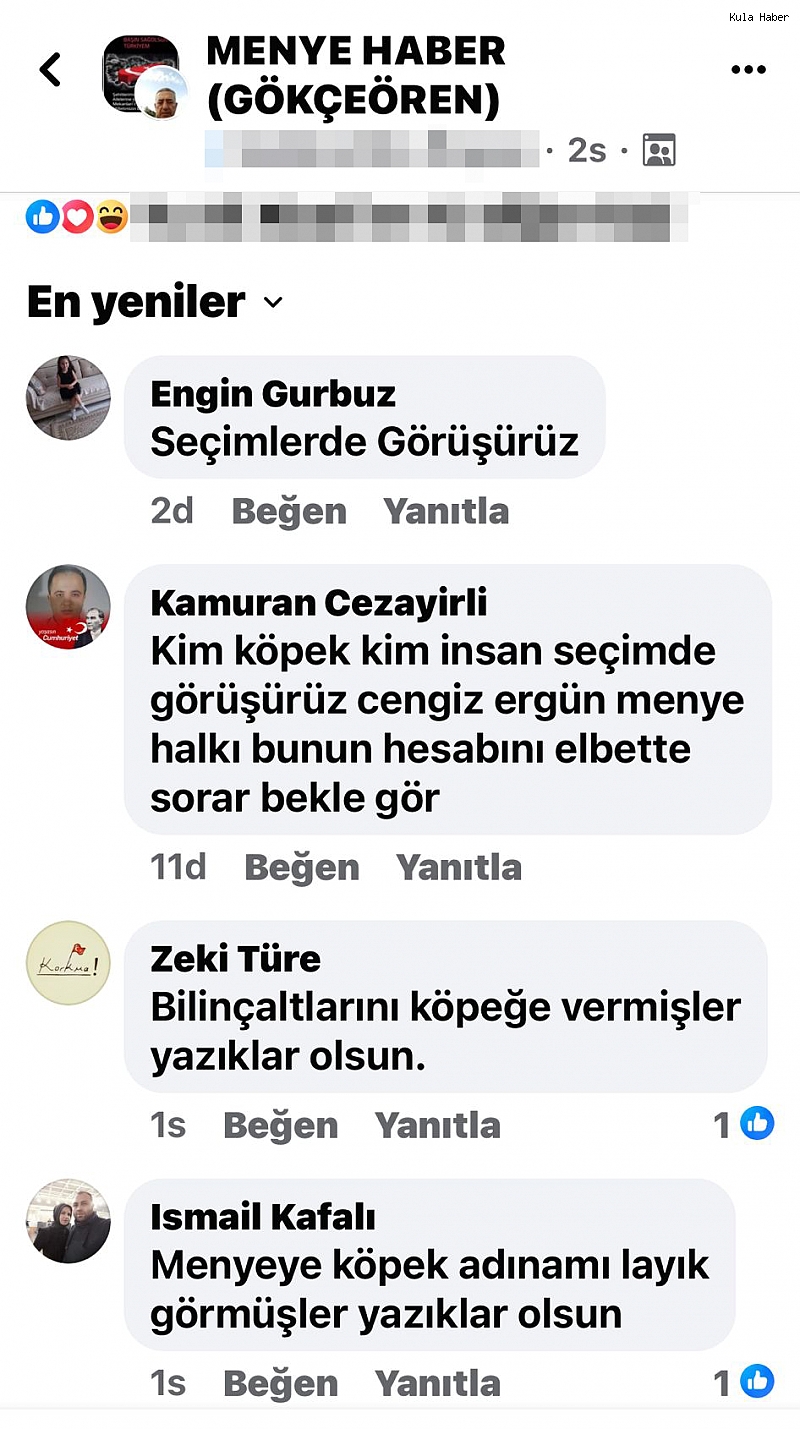The image size is (800, 1429).
Task: Open Engin Gurbuz's profile picture
Action: coord(68,397)
